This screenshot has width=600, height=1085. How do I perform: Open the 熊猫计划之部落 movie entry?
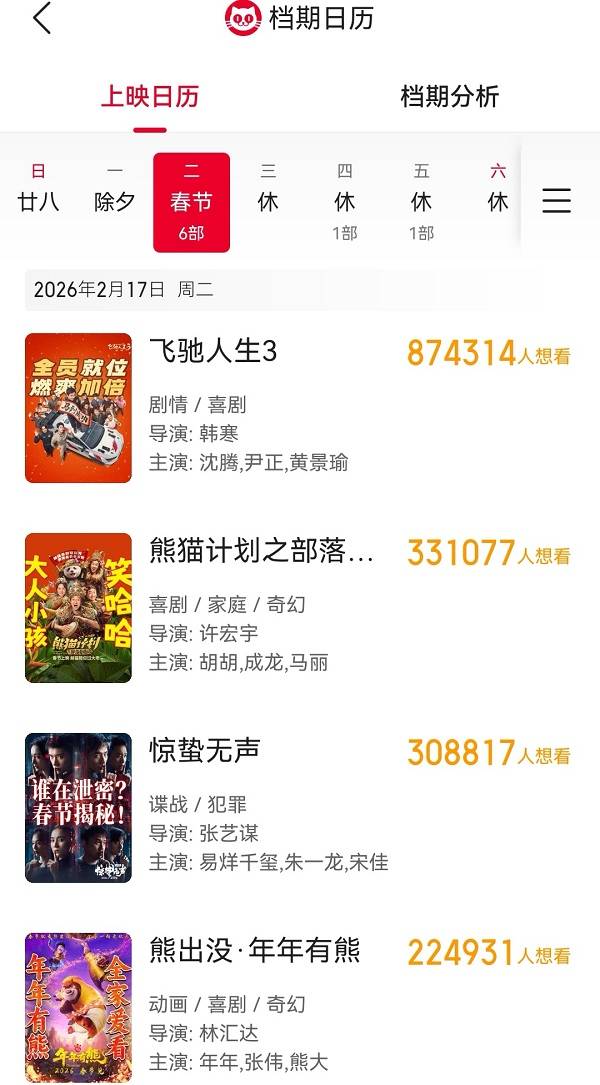262,552
